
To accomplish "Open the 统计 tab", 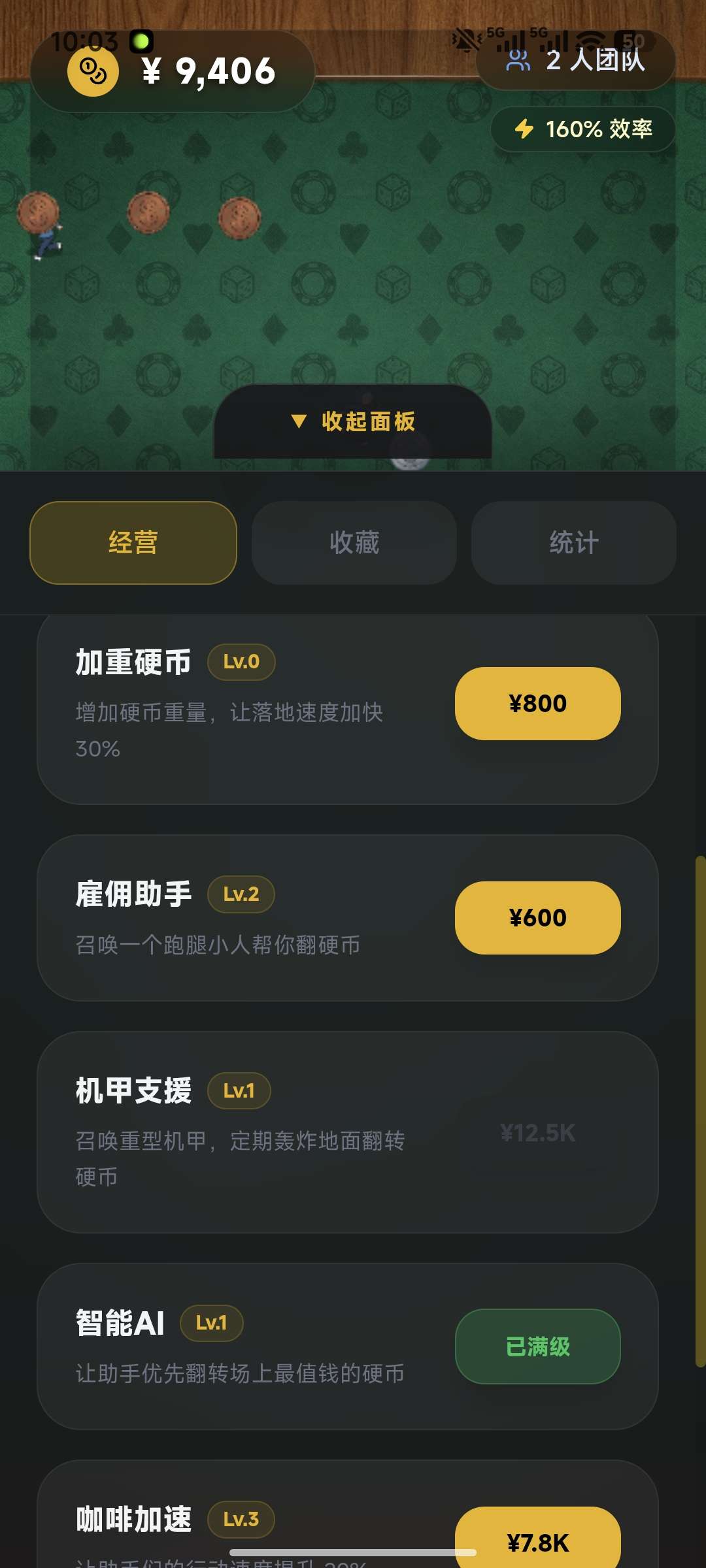I will [573, 542].
